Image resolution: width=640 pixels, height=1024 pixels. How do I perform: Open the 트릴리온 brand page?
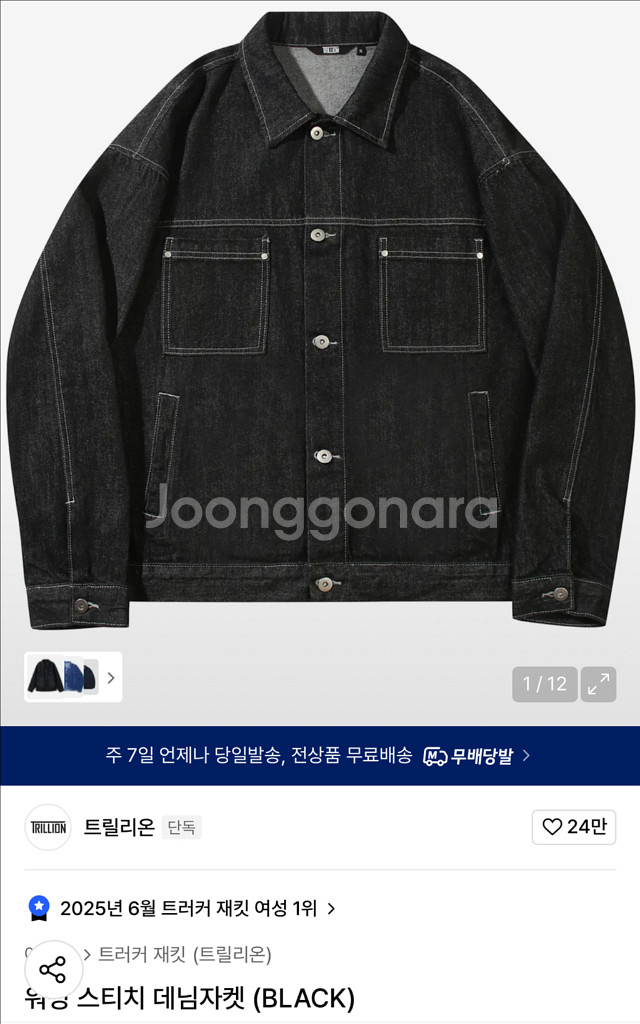[118, 827]
